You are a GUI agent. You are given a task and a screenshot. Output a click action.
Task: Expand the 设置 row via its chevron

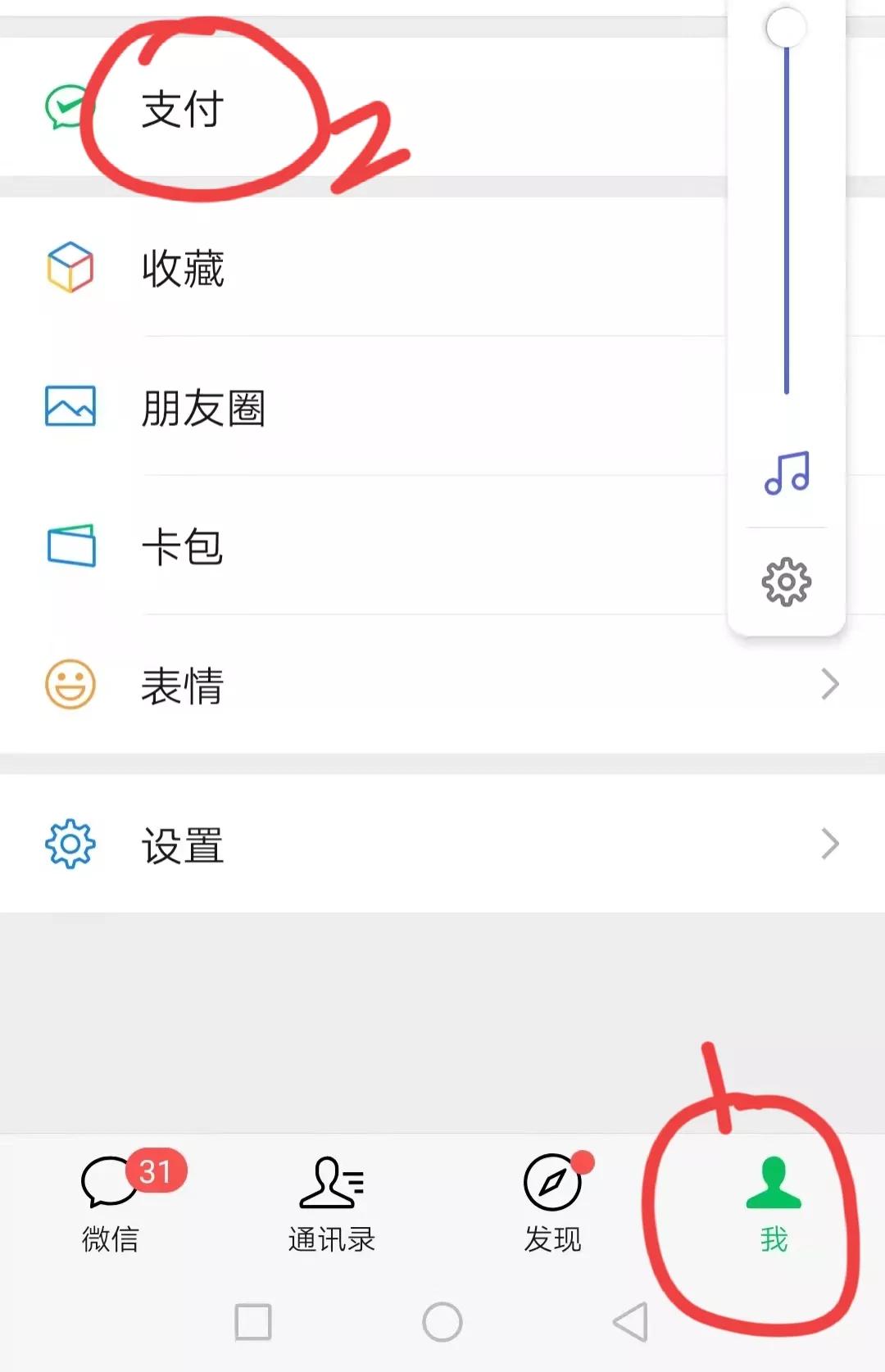pyautogui.click(x=832, y=842)
